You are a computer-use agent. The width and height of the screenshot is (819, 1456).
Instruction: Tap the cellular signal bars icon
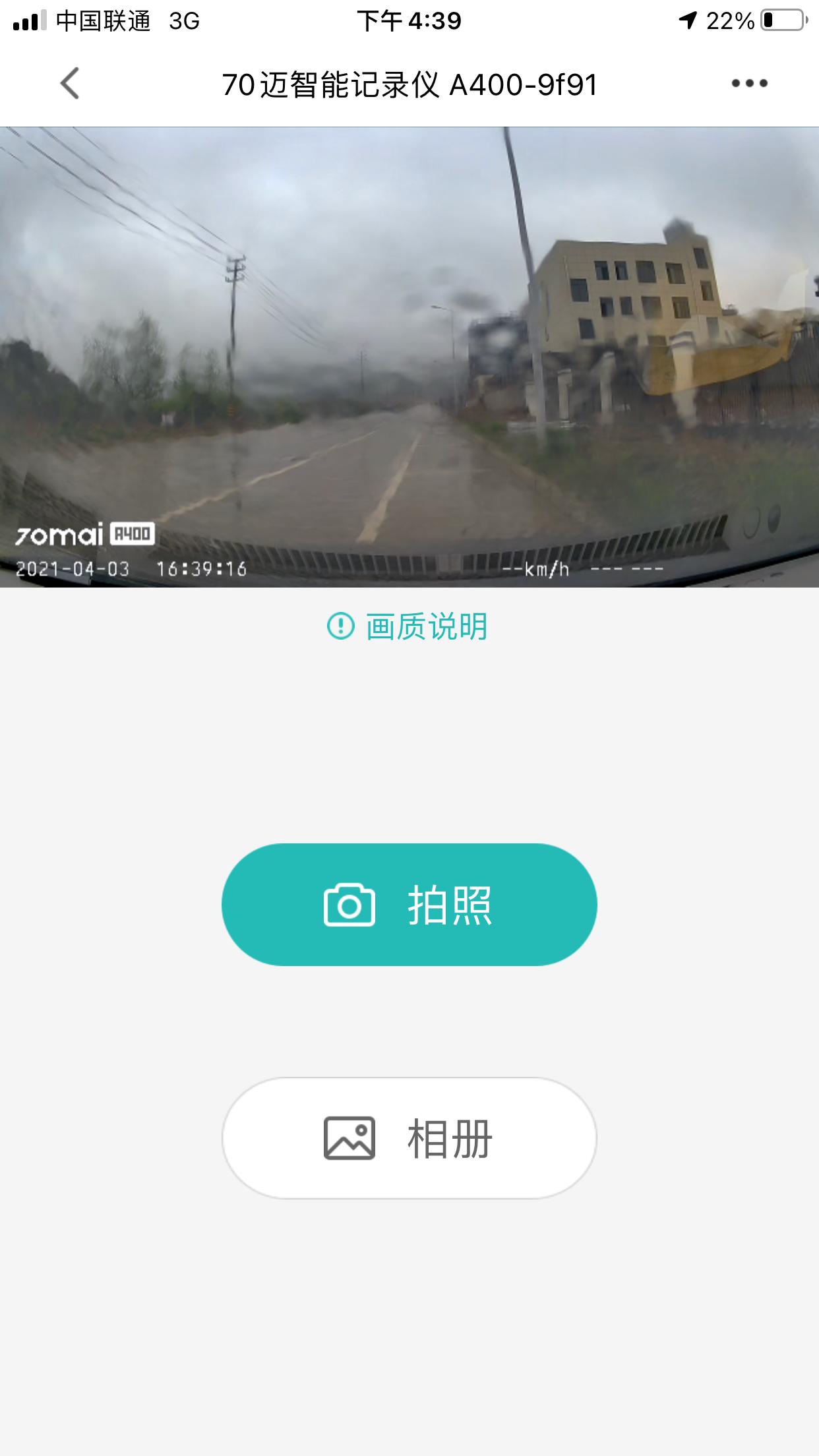pos(28,20)
